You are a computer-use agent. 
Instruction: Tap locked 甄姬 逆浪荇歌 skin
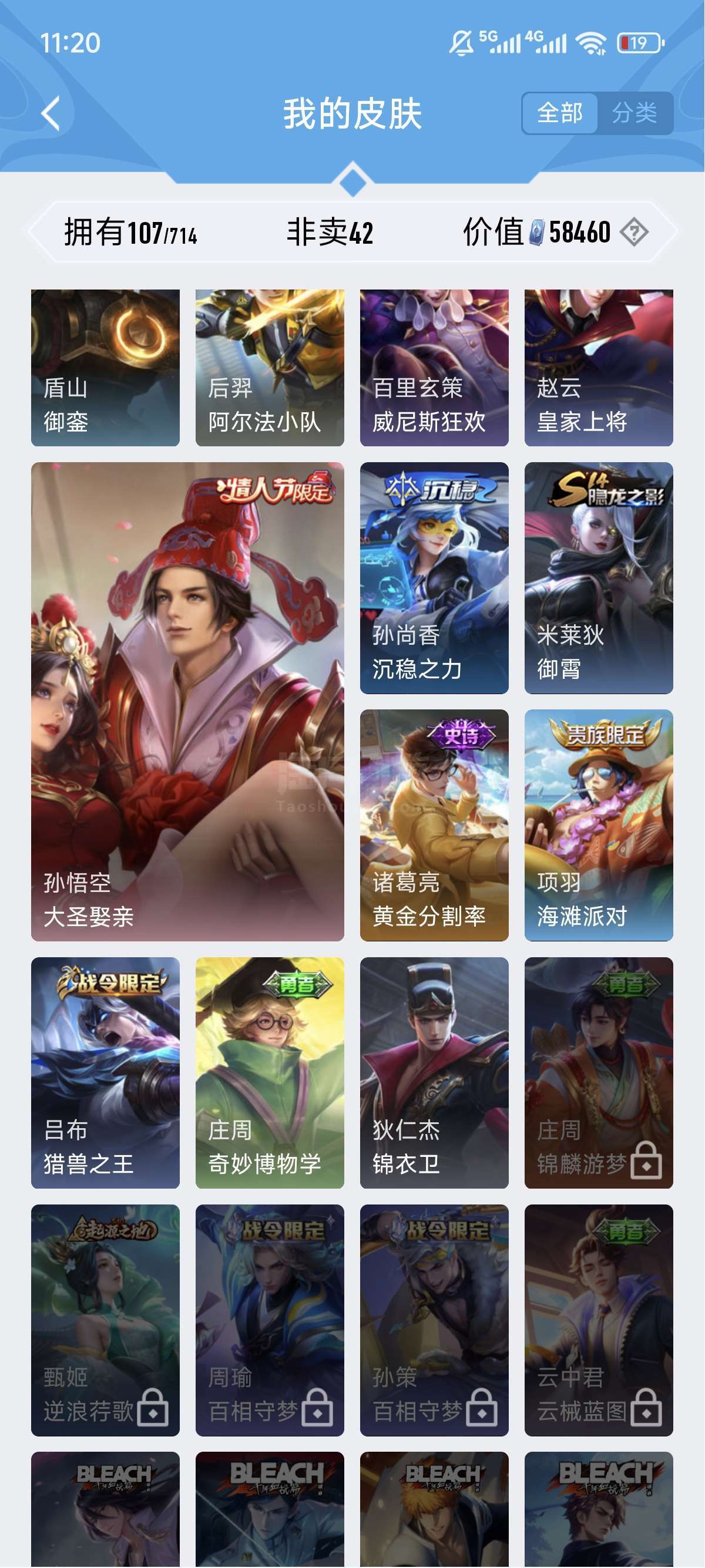pyautogui.click(x=105, y=1320)
